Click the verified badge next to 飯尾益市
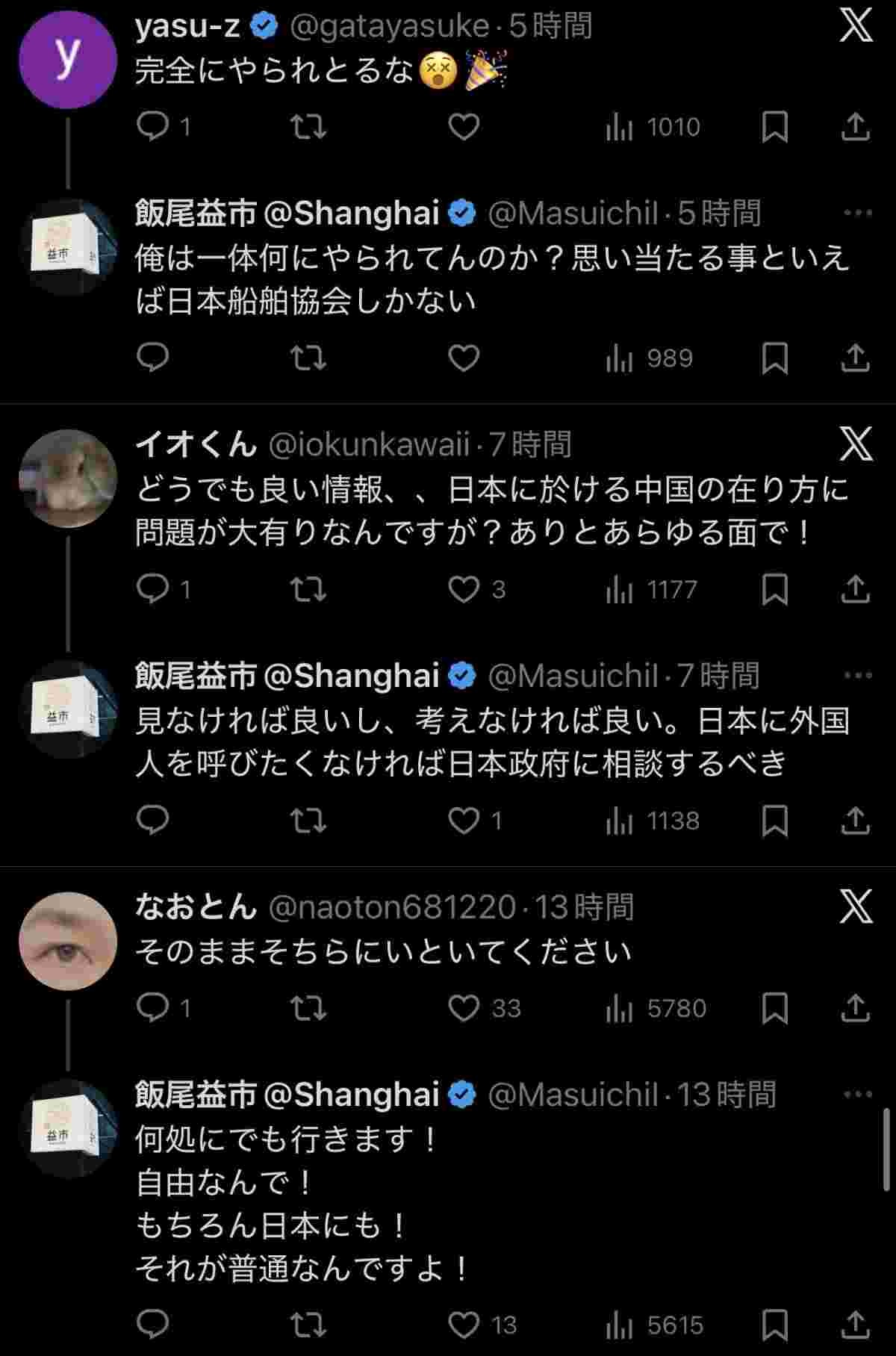 click(461, 213)
